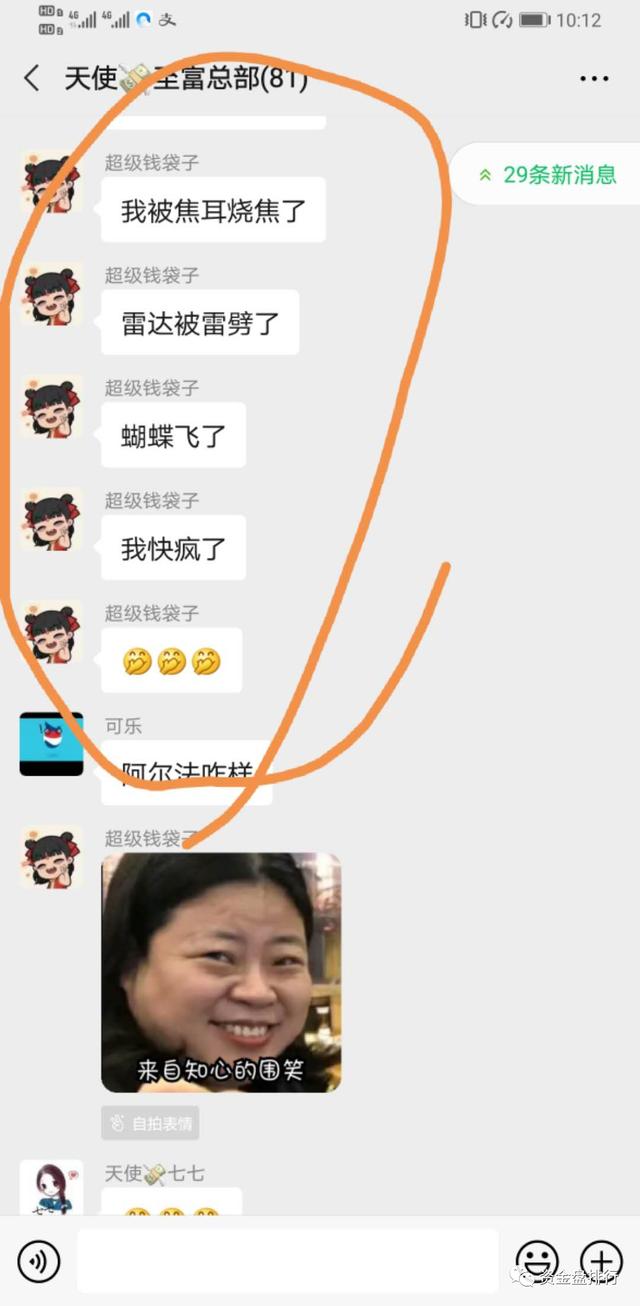The image size is (640, 1306).
Task: Open 天使七七's profile avatar
Action: click(x=51, y=1188)
